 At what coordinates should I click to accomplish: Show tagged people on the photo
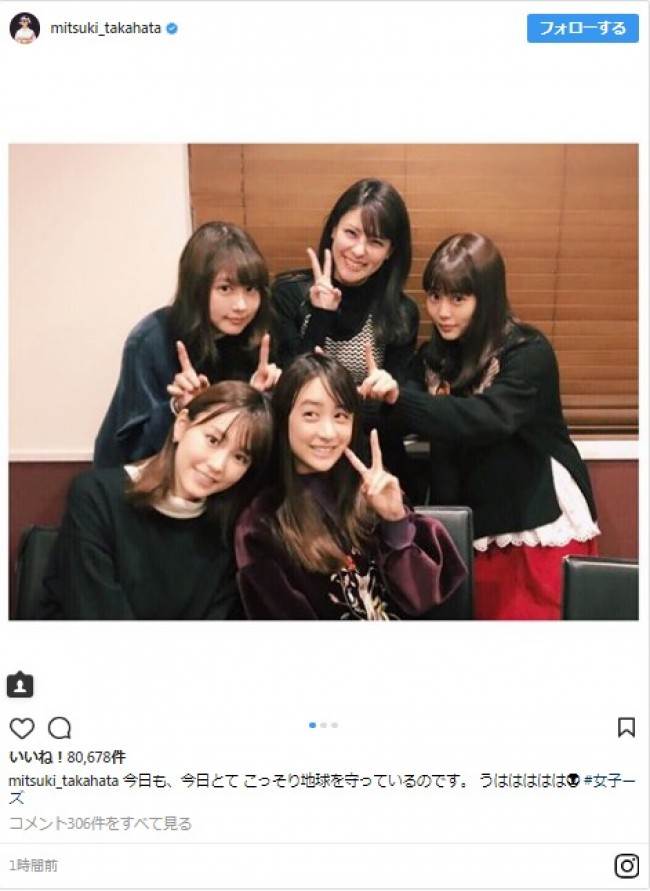tap(20, 685)
